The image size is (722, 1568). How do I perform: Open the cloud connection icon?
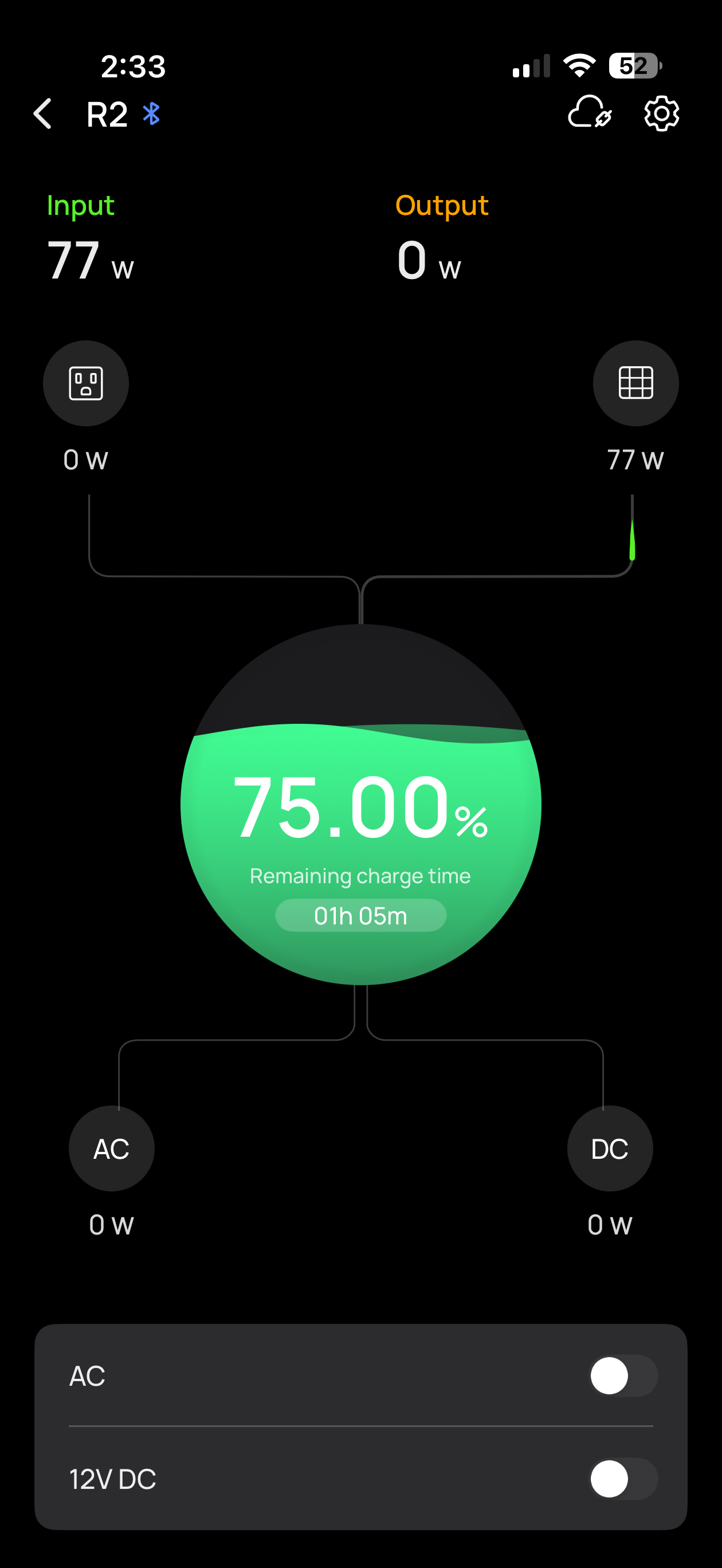coord(589,112)
